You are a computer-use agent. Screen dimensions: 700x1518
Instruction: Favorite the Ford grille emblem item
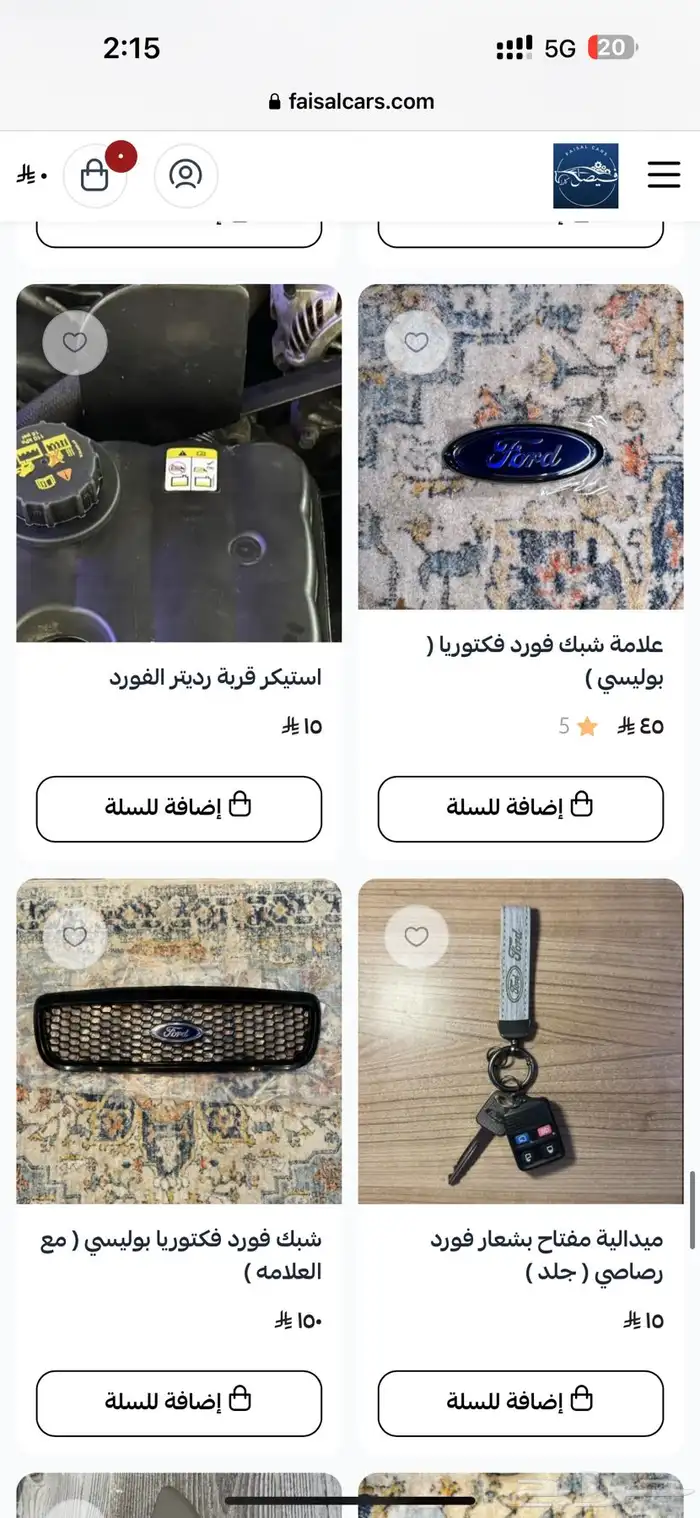pyautogui.click(x=416, y=343)
